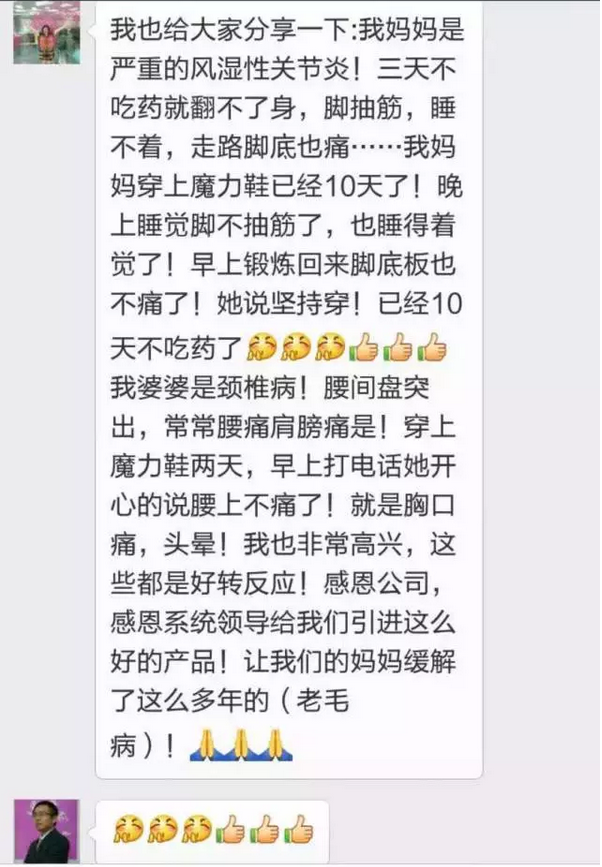Open the suited man's avatar profile
The width and height of the screenshot is (602, 867).
click(x=46, y=831)
